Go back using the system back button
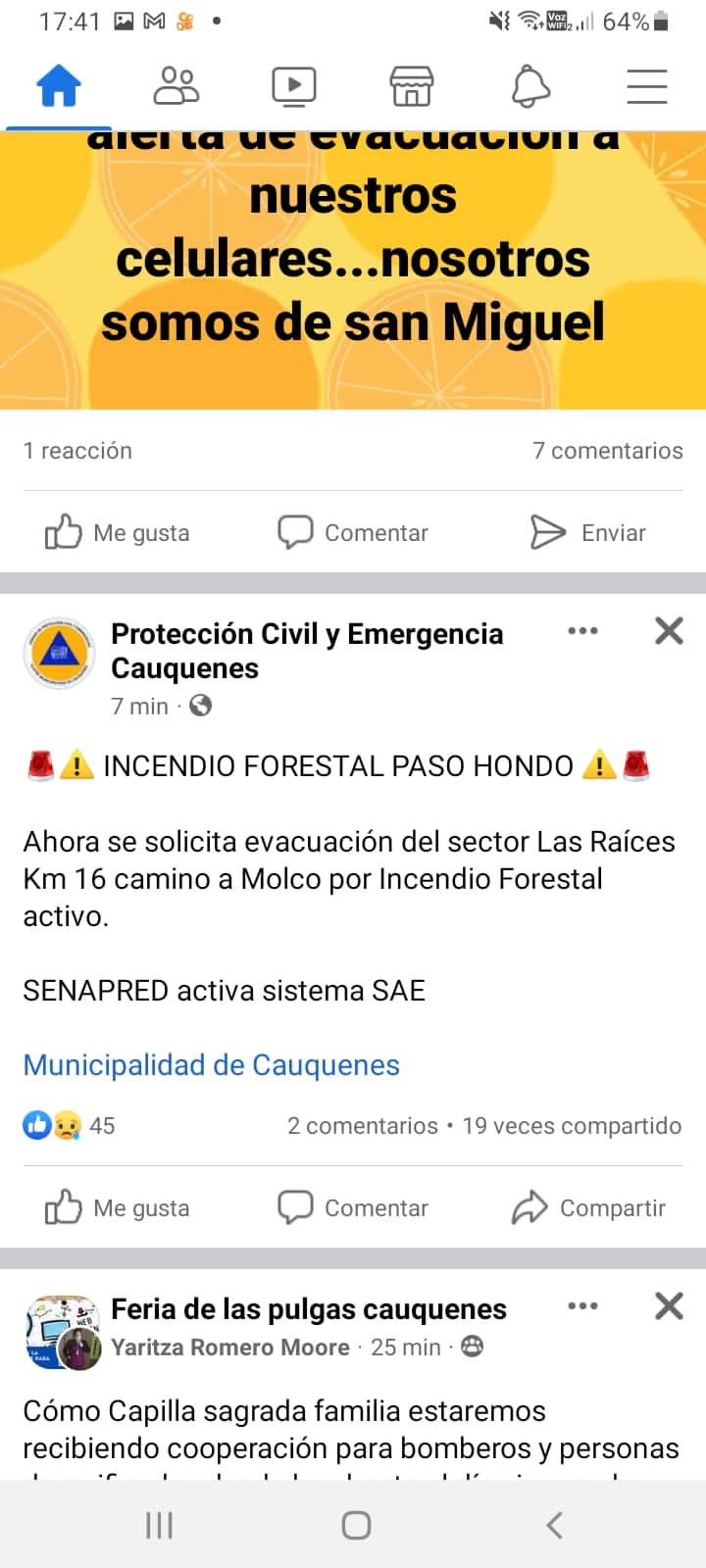 [x=554, y=1525]
